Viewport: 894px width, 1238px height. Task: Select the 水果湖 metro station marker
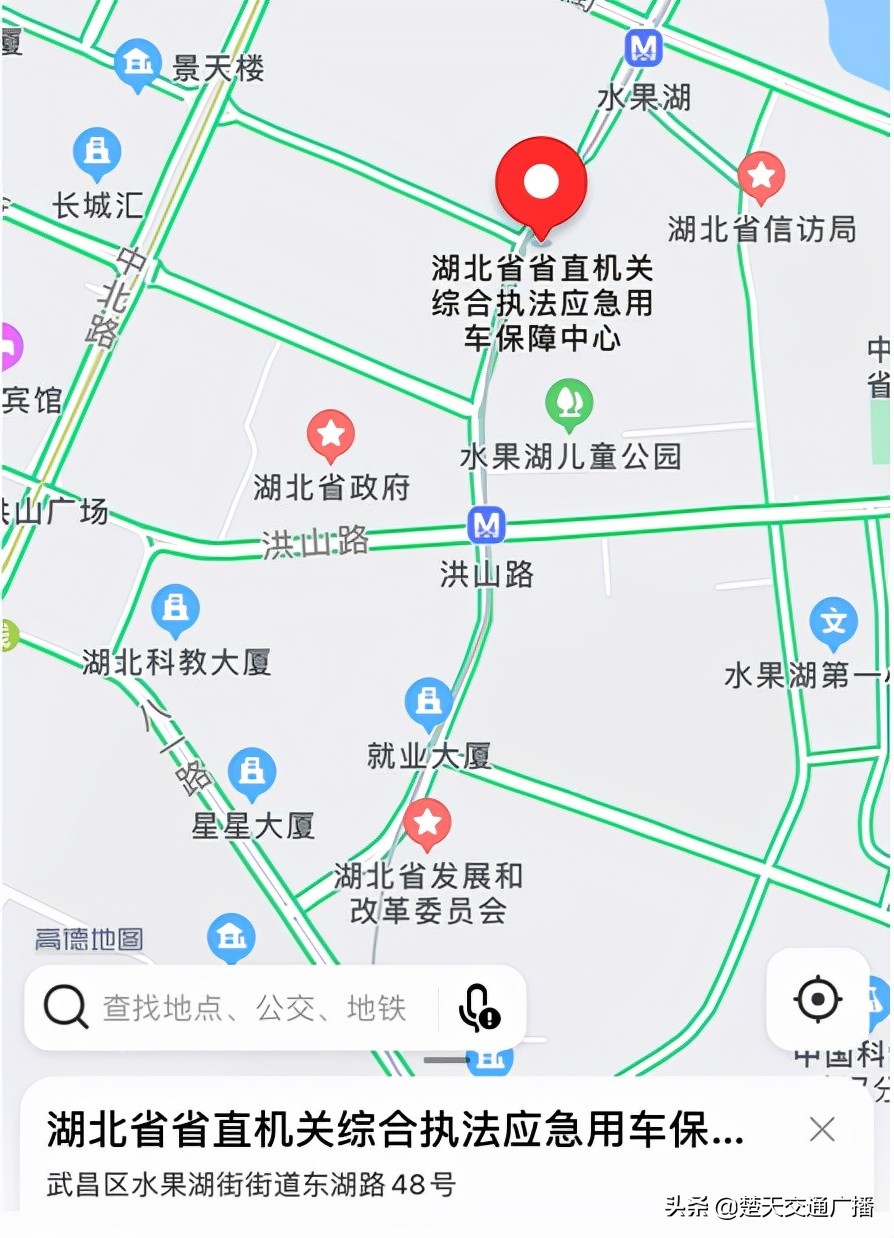[644, 48]
